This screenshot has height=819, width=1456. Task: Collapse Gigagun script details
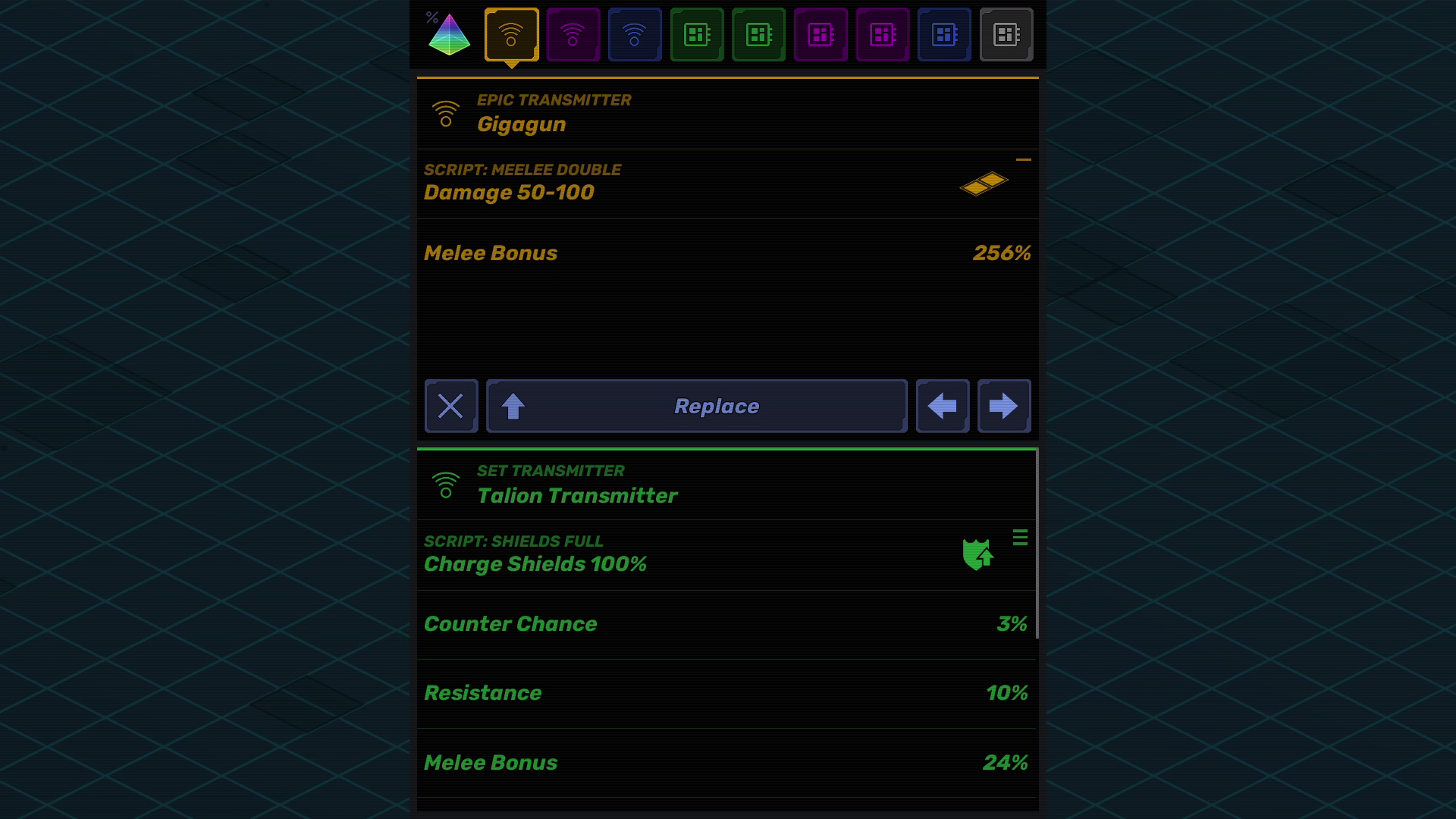[x=1023, y=160]
